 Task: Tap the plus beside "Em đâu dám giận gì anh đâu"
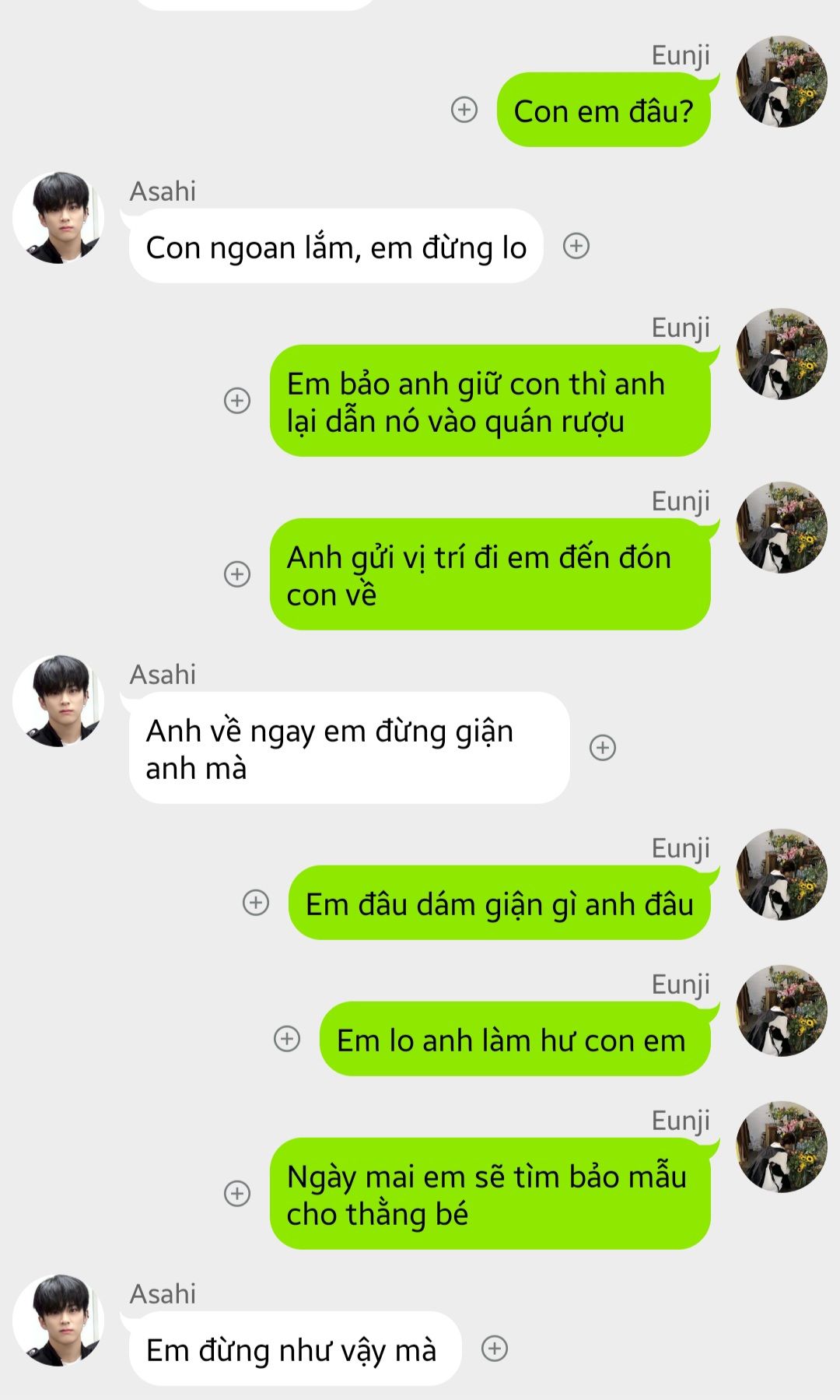[256, 903]
